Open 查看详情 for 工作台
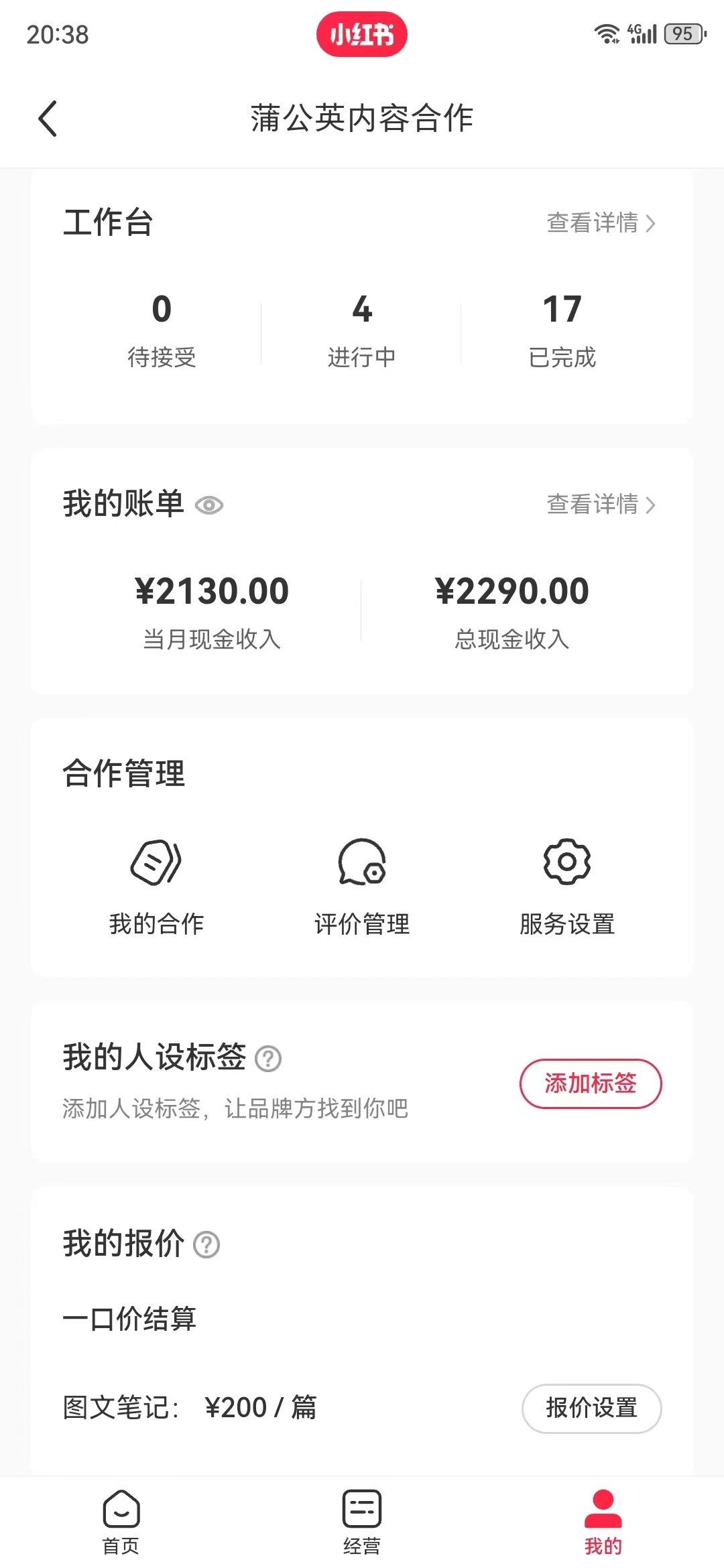The image size is (724, 1568). tap(600, 222)
